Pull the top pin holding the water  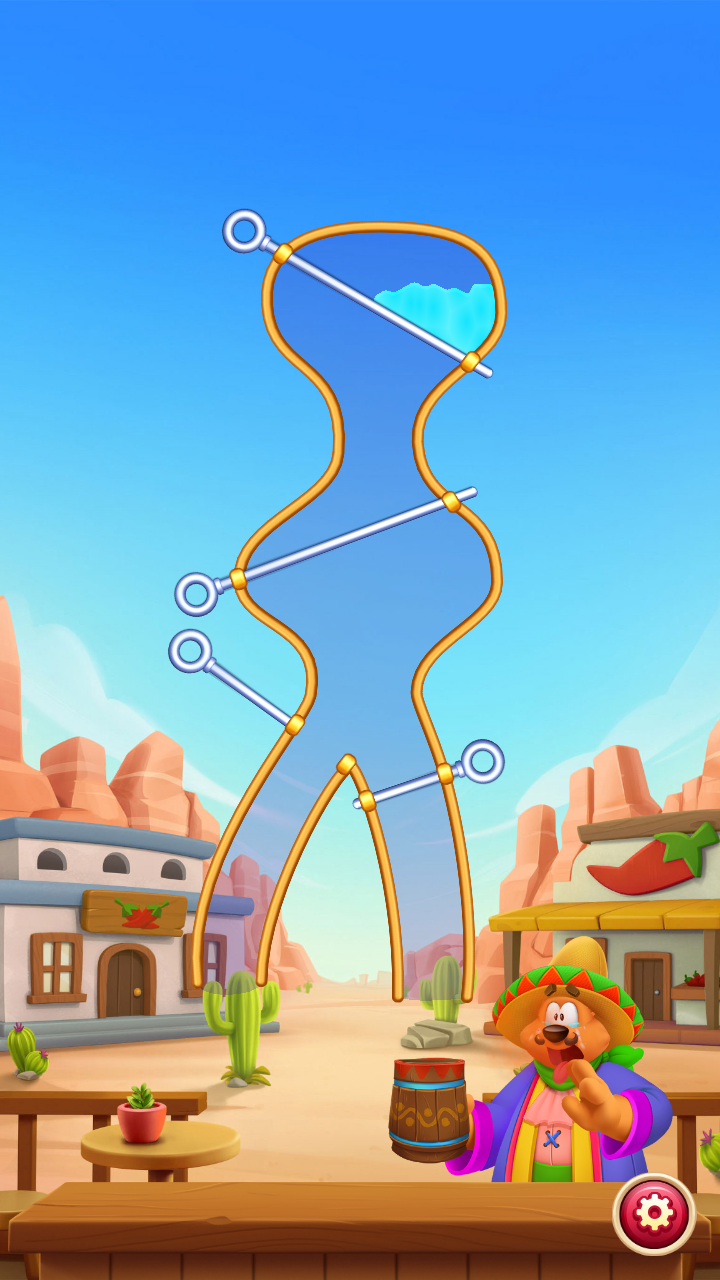coord(244,231)
